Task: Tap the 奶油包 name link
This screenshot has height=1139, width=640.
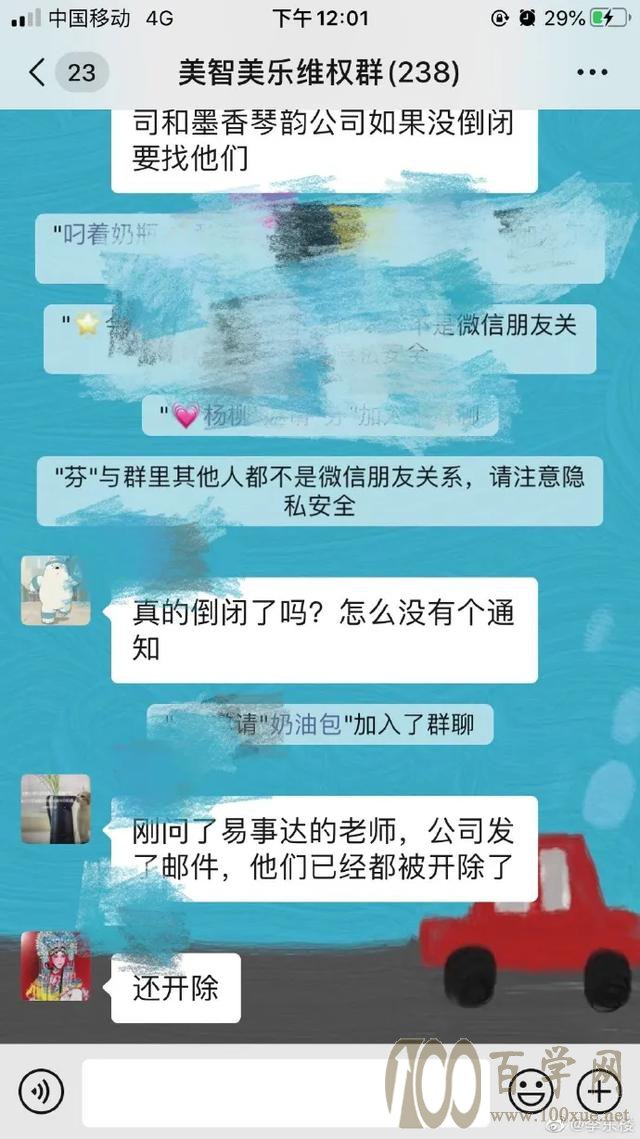Action: pos(308,724)
